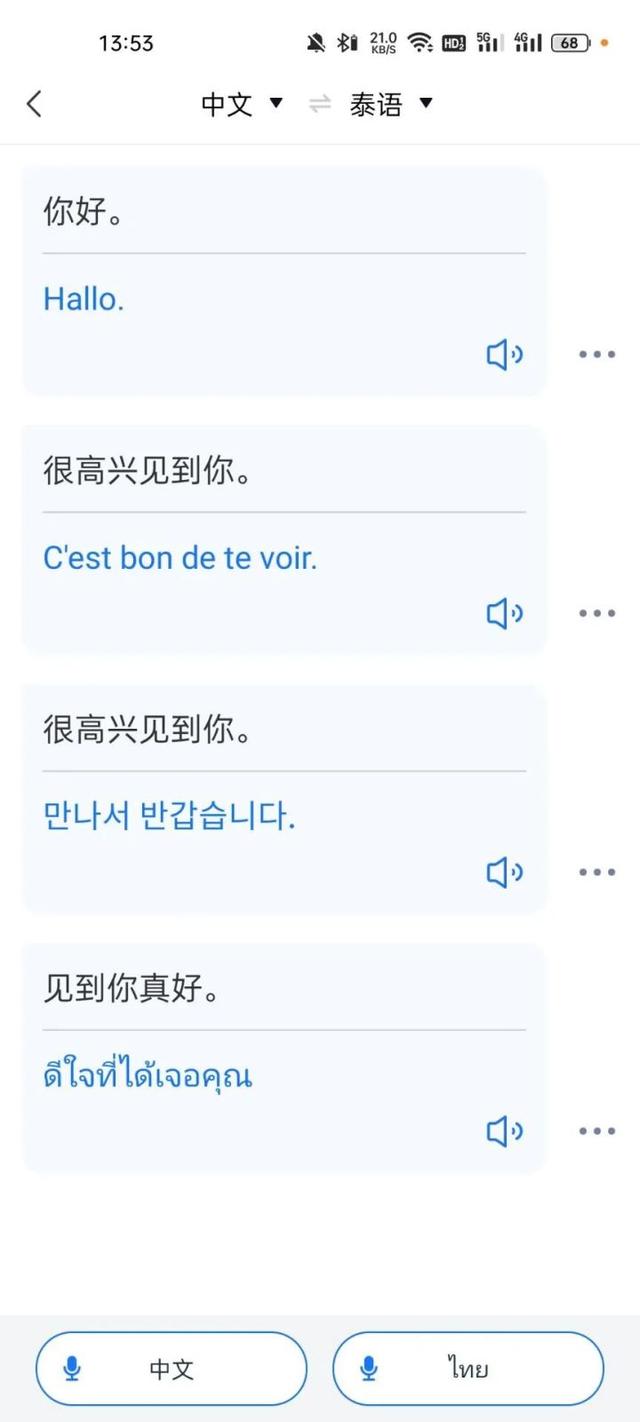Open the 中文 source language dropdown
The width and height of the screenshot is (640, 1422).
[x=242, y=103]
